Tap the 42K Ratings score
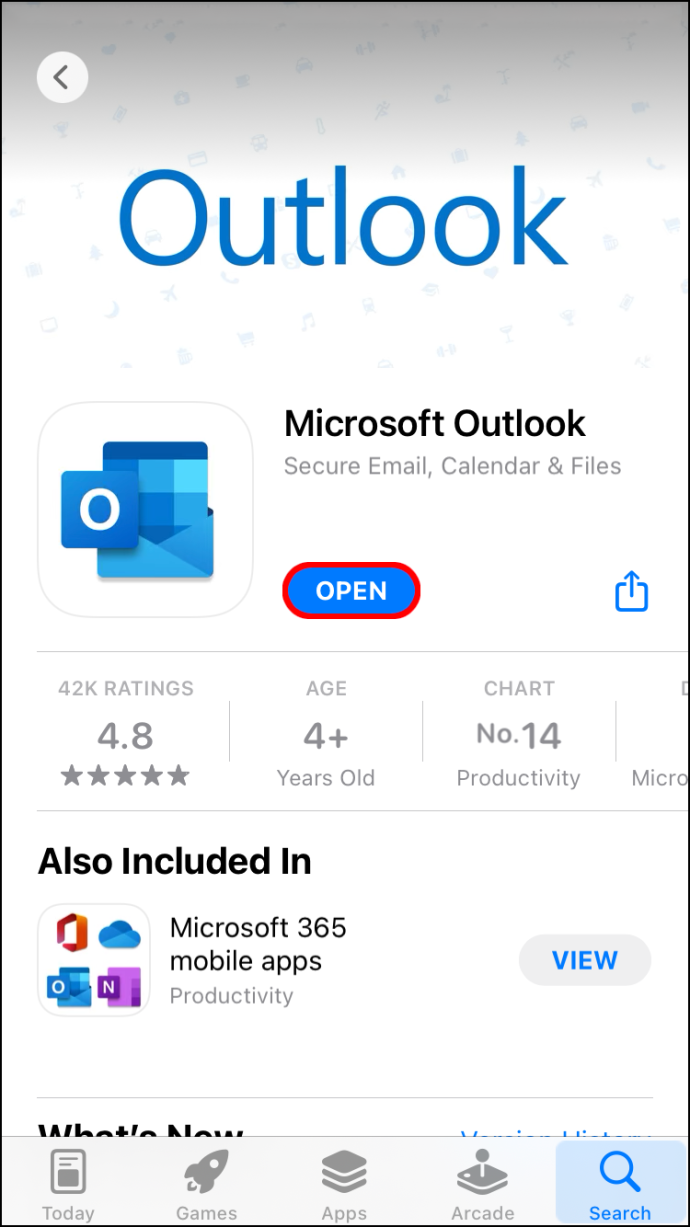Viewport: 690px width, 1227px height. coord(126,736)
